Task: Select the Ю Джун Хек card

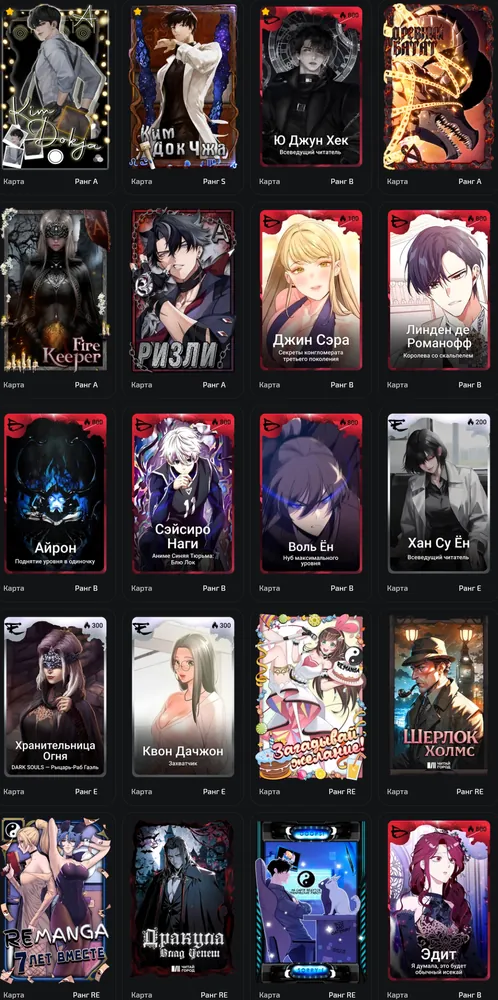Action: (x=311, y=86)
